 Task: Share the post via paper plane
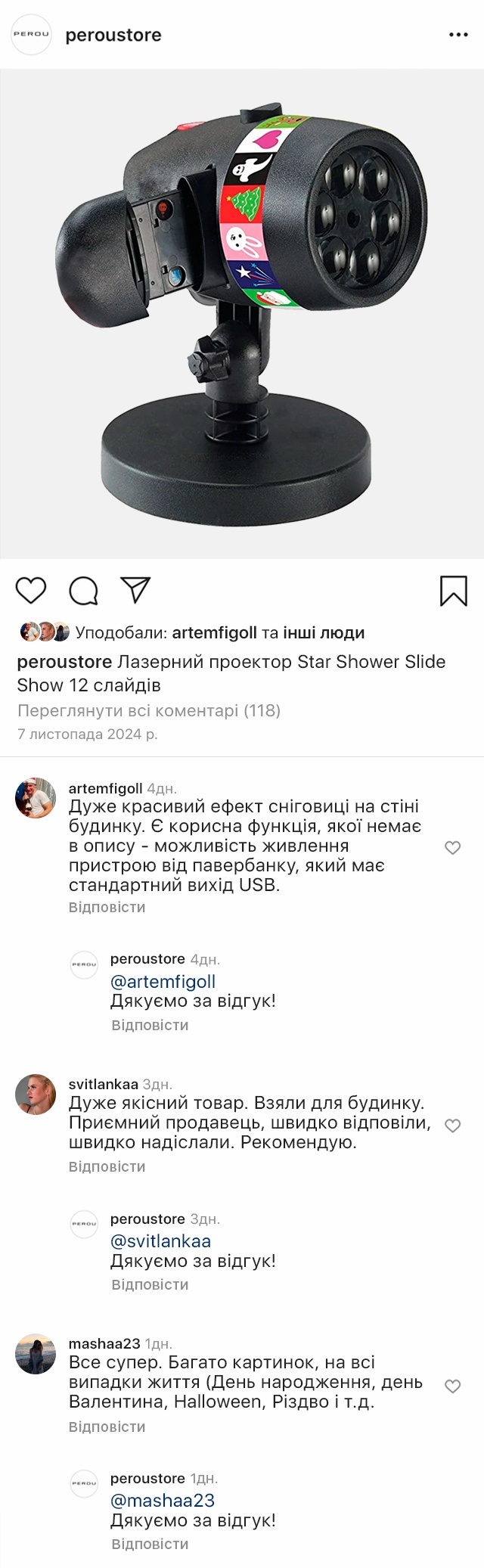pos(136,590)
